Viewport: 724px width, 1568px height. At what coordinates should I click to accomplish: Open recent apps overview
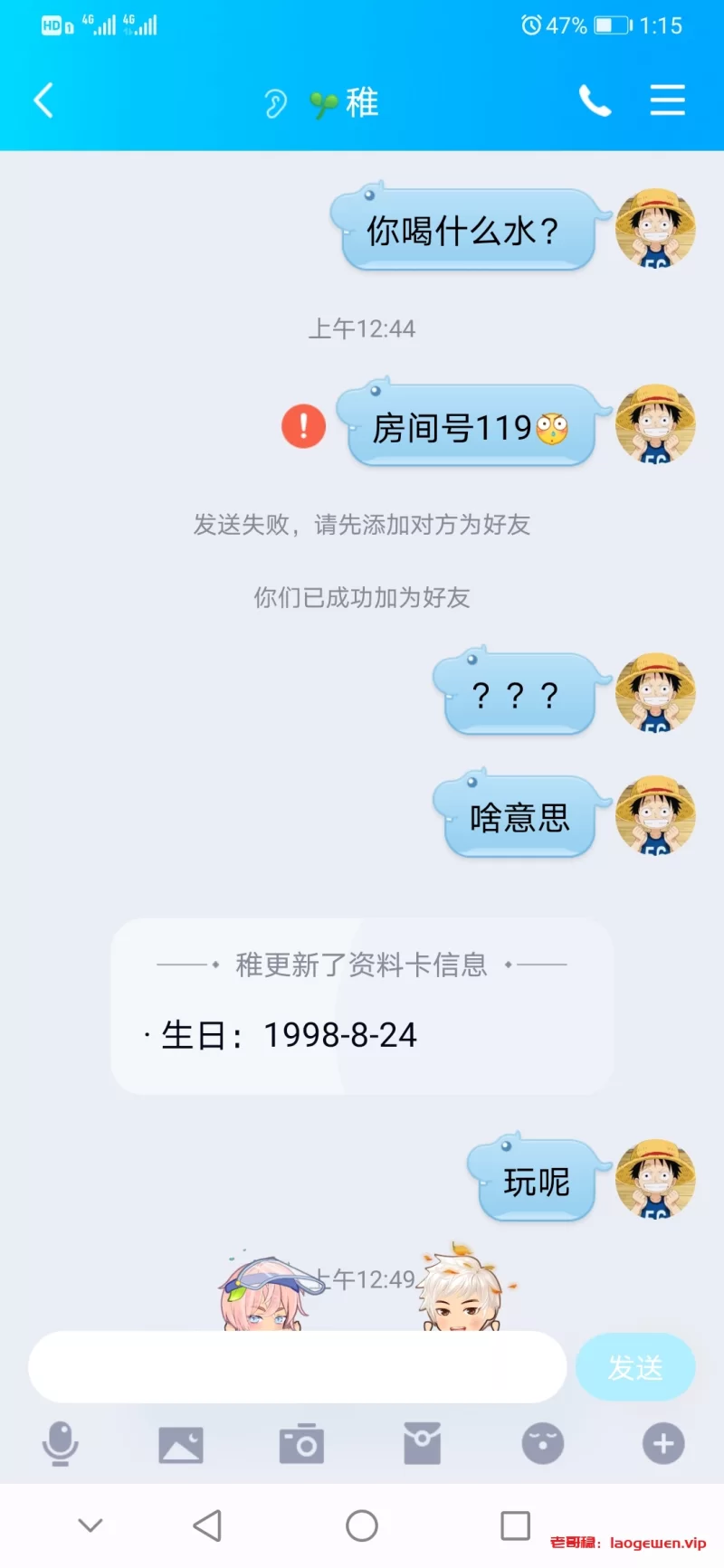(x=515, y=1525)
